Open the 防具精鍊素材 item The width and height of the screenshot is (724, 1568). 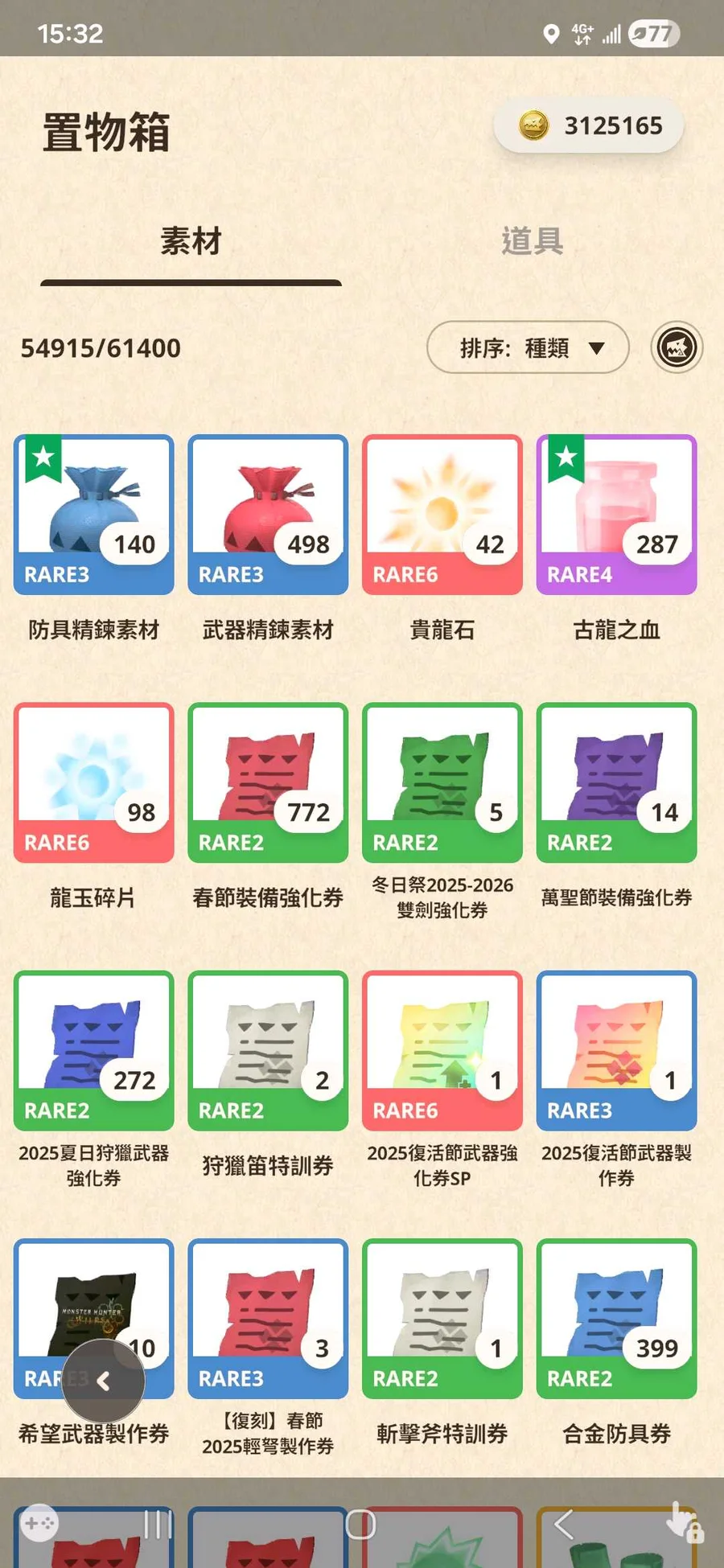94,515
